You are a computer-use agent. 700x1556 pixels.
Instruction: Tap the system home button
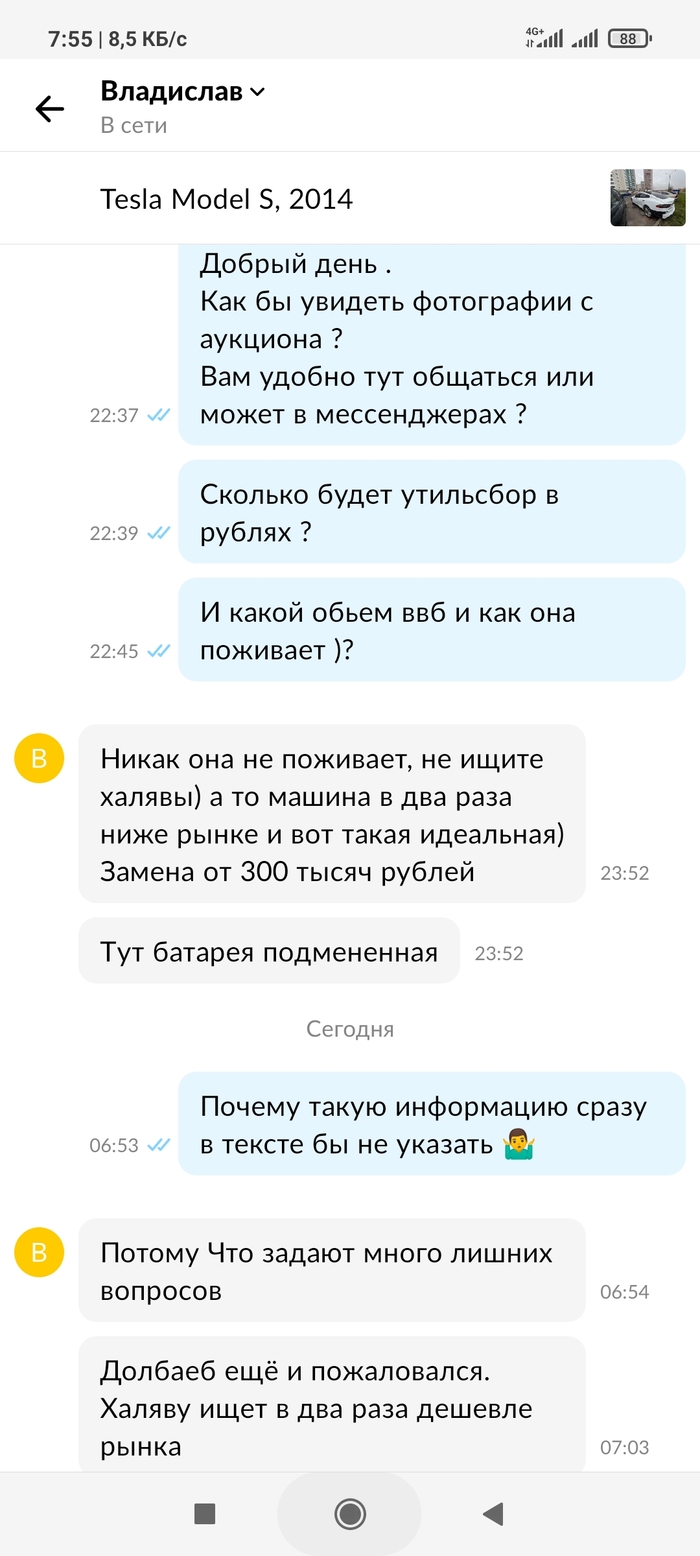pos(350,1514)
